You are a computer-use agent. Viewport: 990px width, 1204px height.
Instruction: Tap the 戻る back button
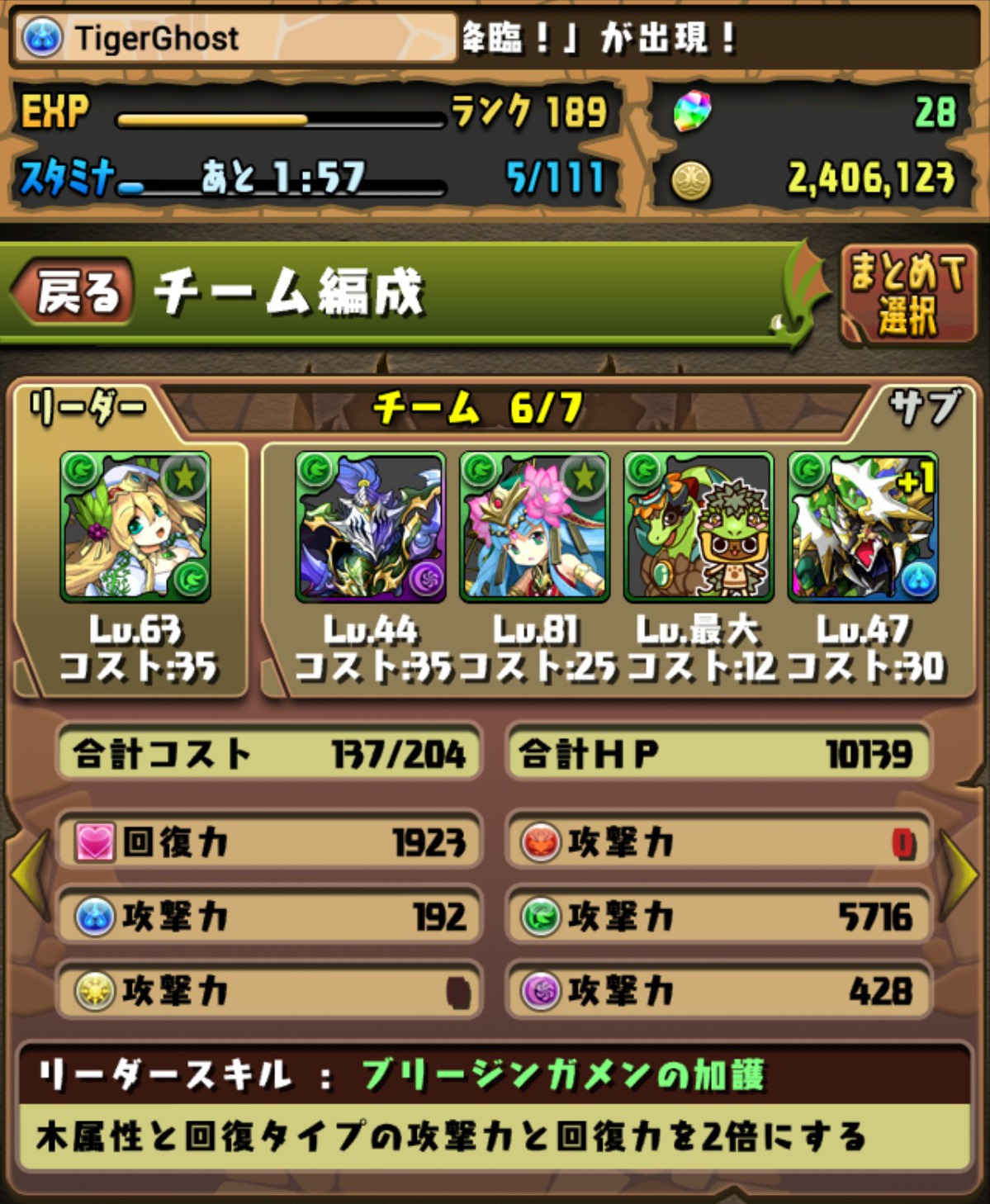(73, 292)
